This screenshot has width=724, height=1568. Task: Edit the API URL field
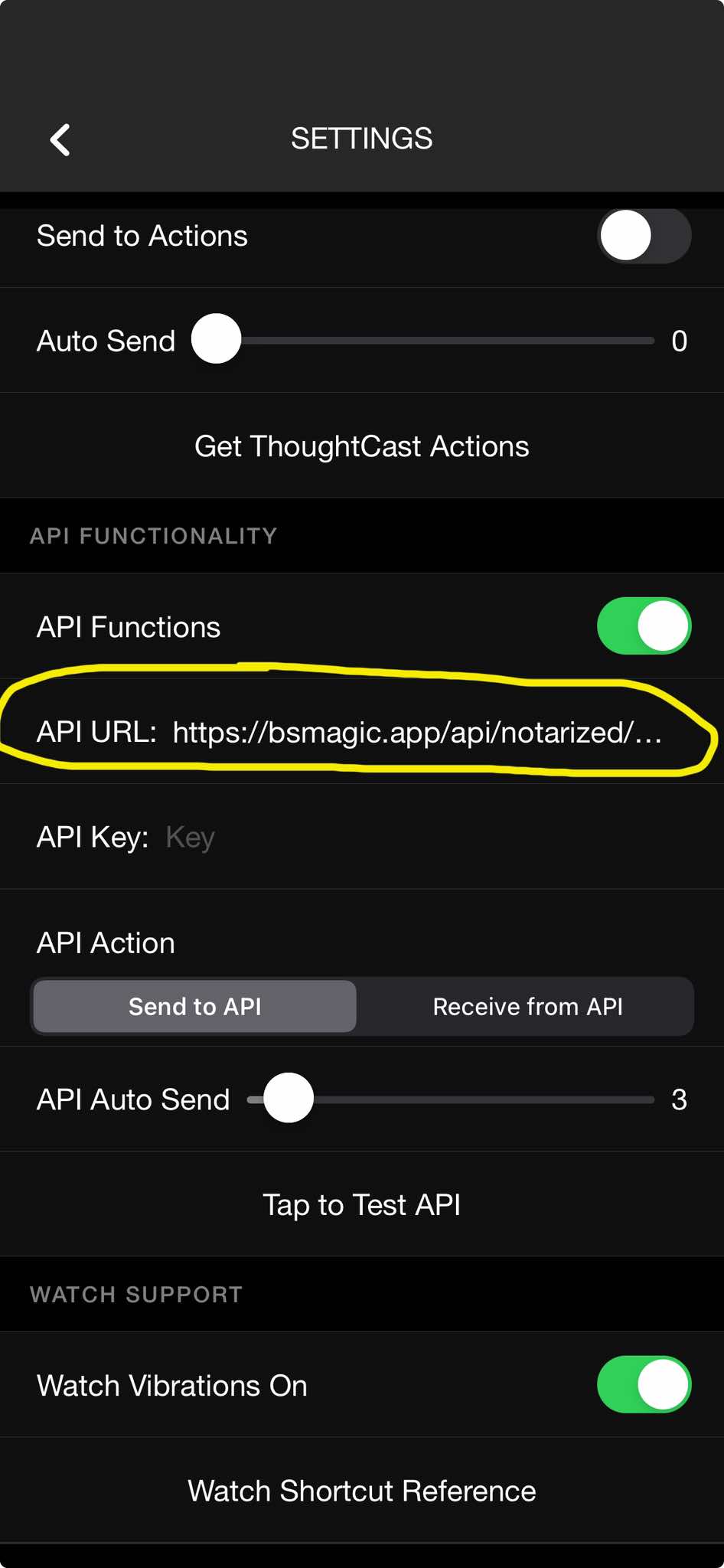click(x=416, y=733)
